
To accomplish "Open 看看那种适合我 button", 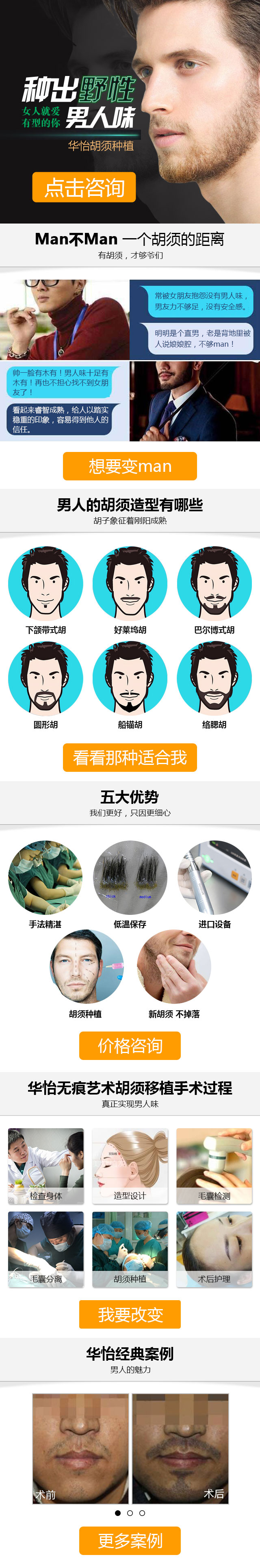I will [130, 757].
